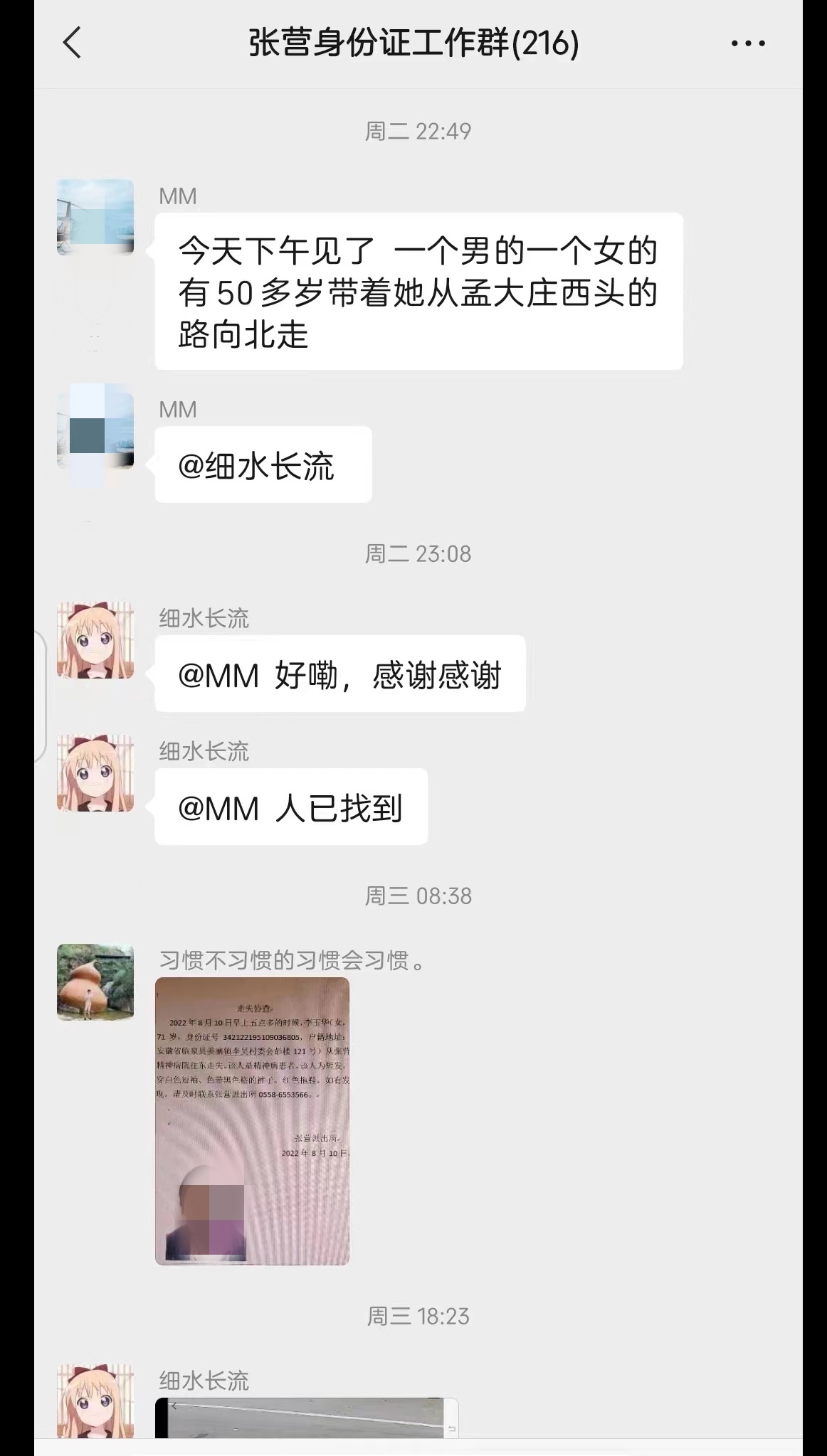
Task: Tap 细水长流's avatar beside 人已找到
Action: point(95,773)
